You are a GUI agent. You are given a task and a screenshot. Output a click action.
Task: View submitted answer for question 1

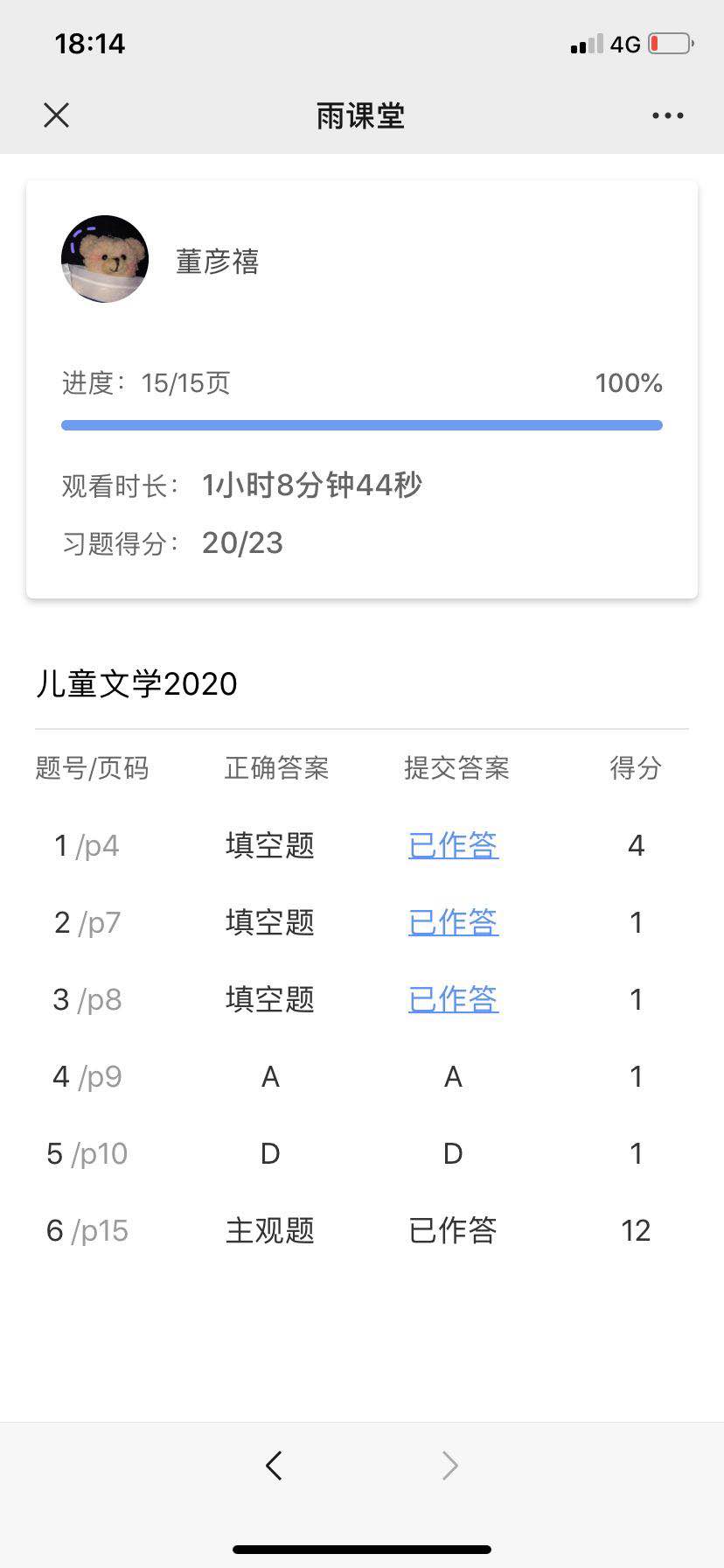click(x=453, y=845)
